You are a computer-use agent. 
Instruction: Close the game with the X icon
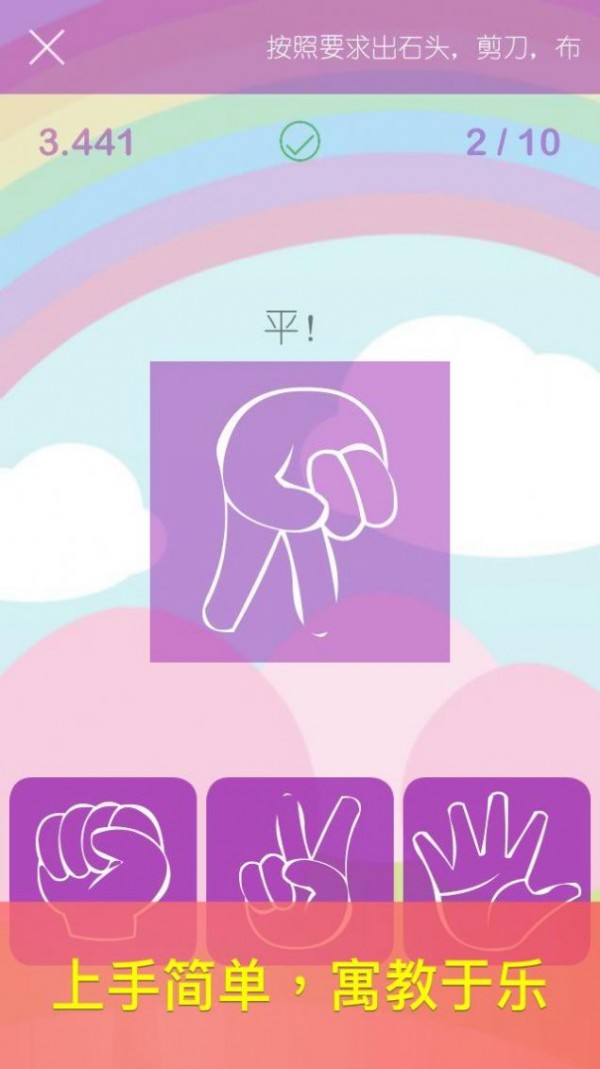click(47, 47)
